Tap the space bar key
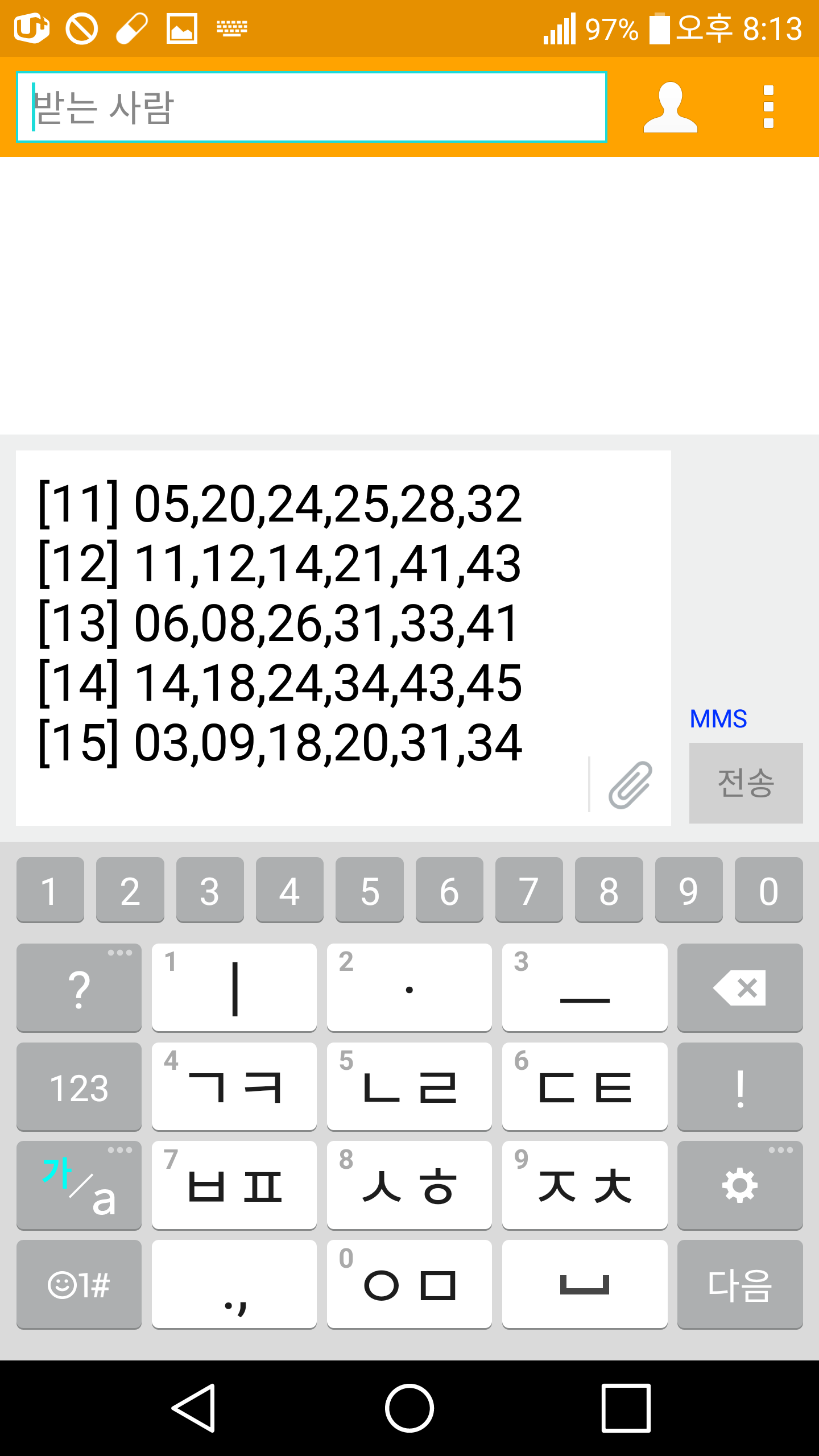 pyautogui.click(x=584, y=1285)
